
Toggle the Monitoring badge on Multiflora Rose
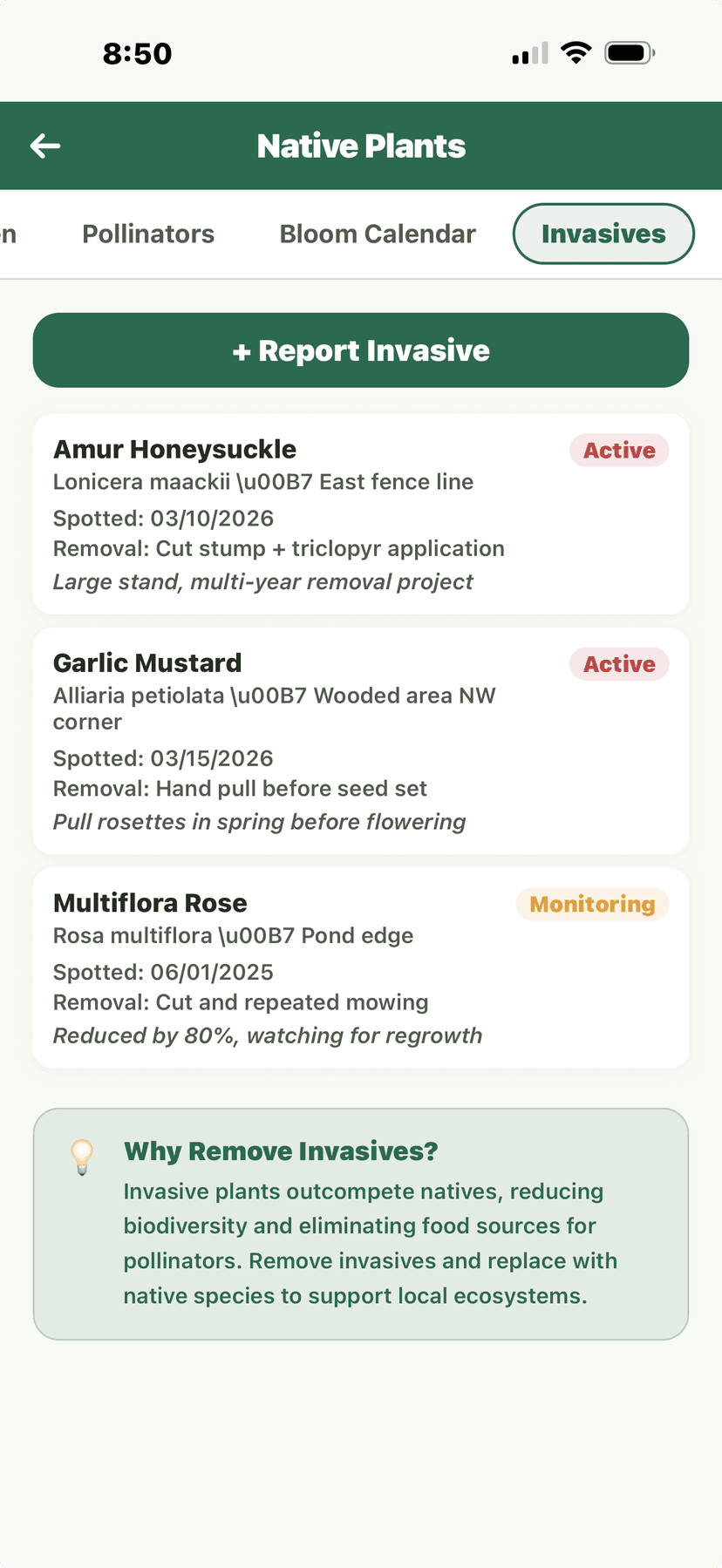(x=592, y=904)
